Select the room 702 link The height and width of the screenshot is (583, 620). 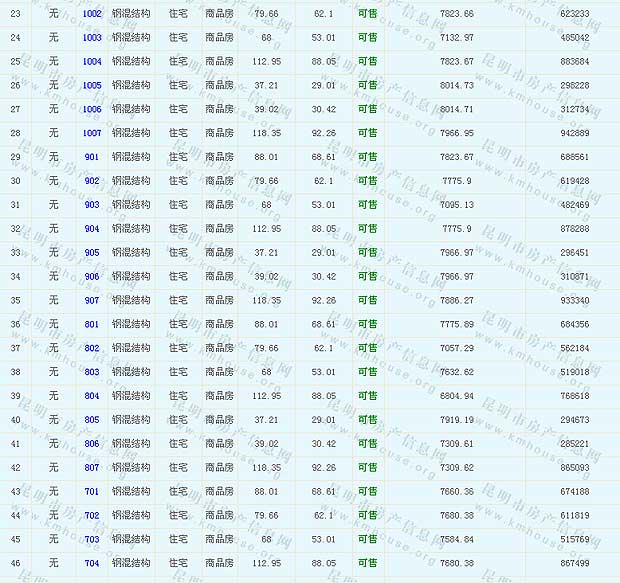click(92, 515)
